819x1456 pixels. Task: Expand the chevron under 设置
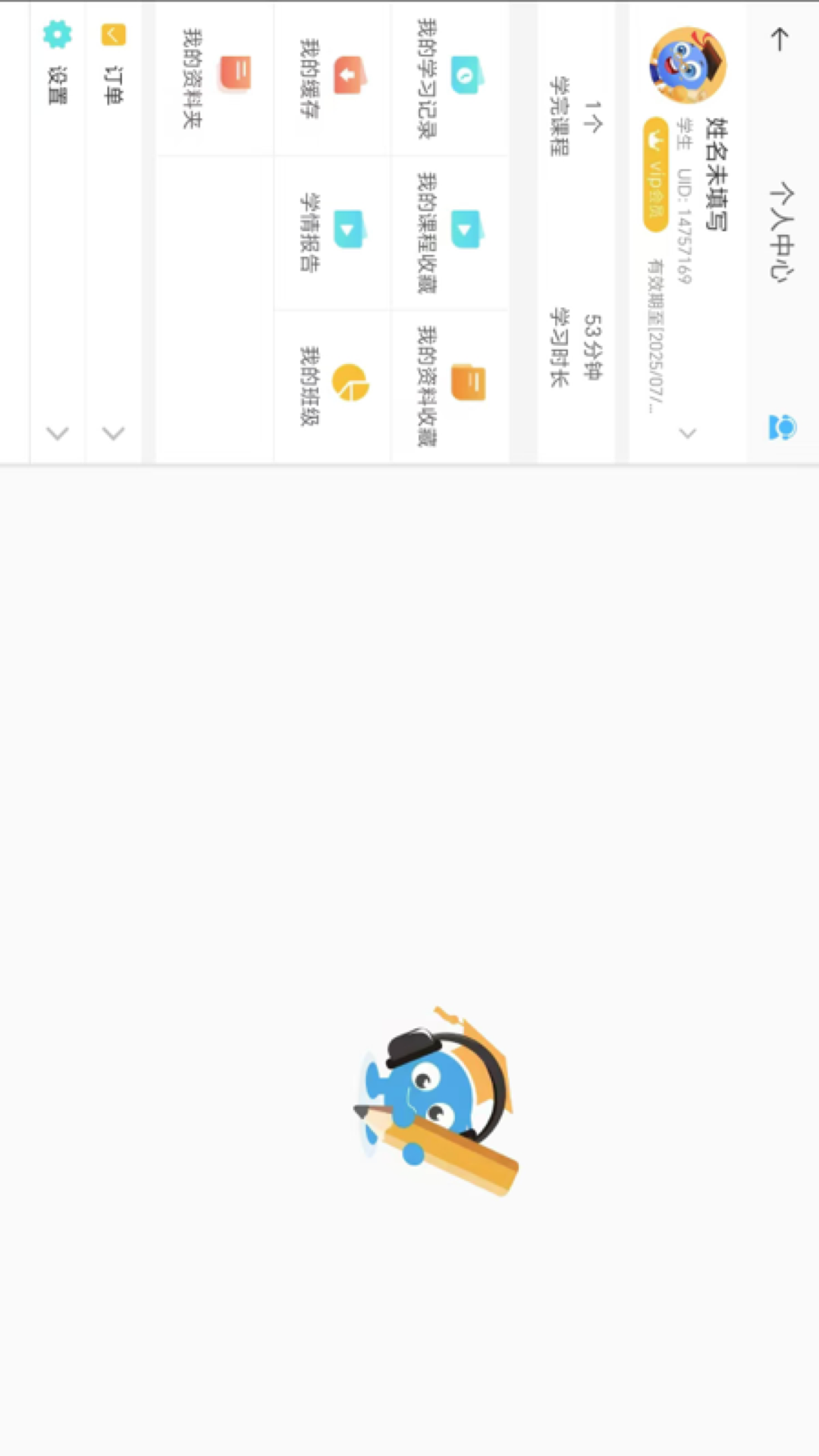click(55, 434)
